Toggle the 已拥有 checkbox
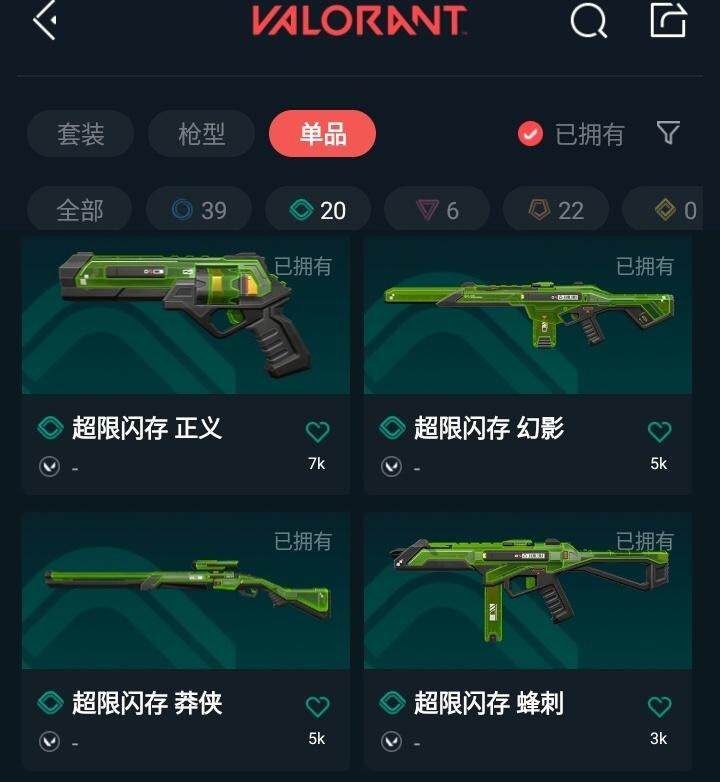720x782 pixels. 531,134
